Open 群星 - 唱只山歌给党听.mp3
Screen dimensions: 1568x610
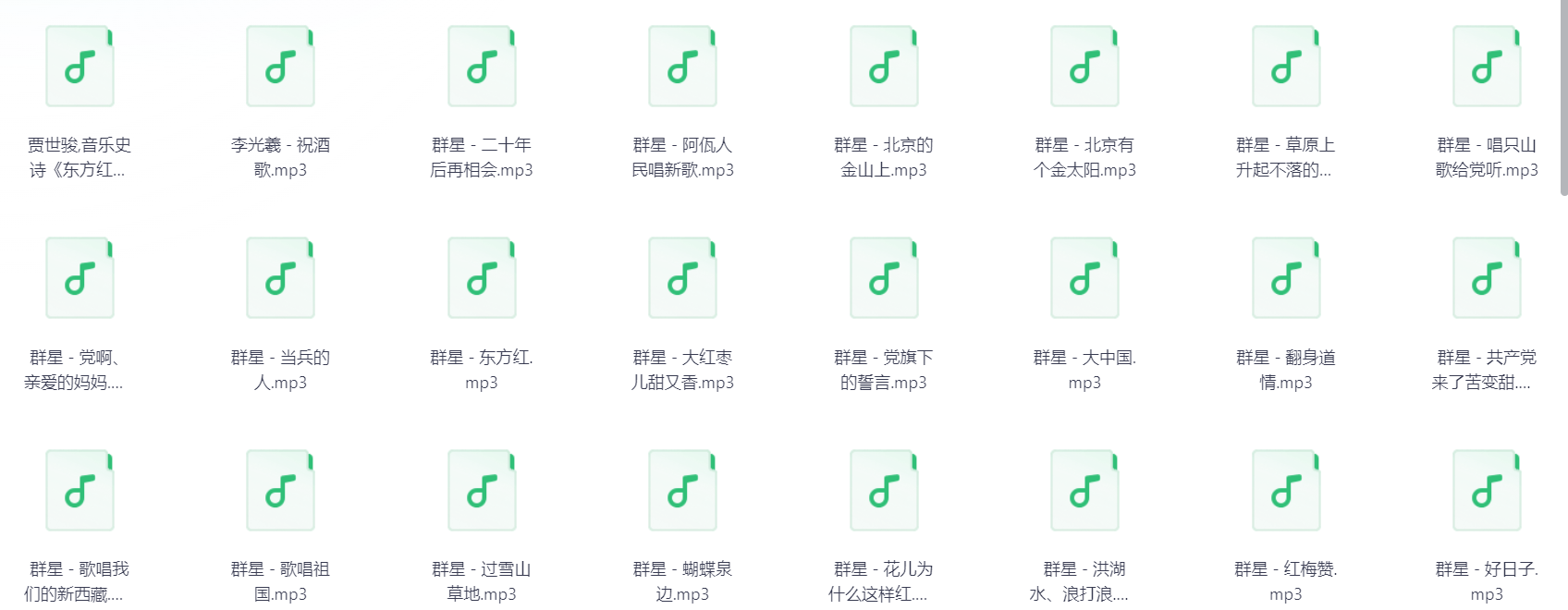click(1487, 67)
